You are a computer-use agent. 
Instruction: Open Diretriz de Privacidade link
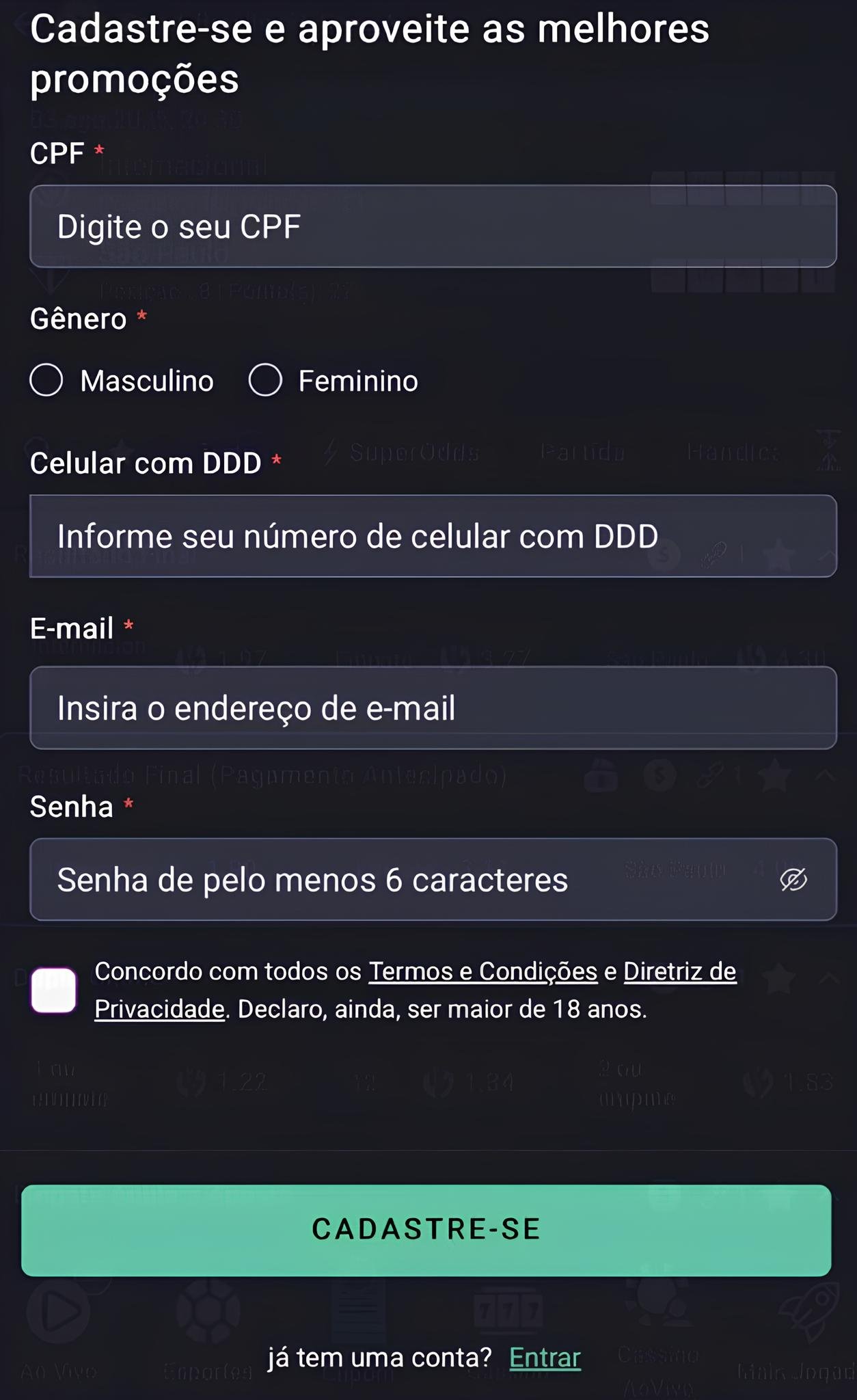679,971
